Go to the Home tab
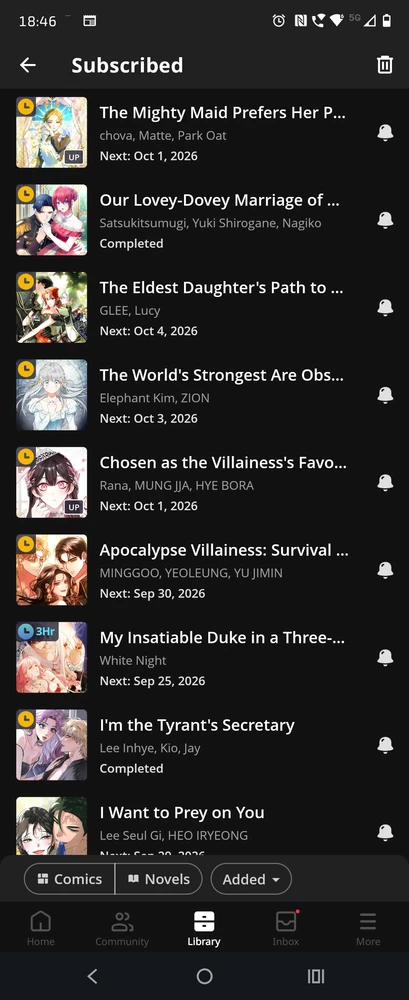The image size is (409, 1000). click(x=41, y=928)
